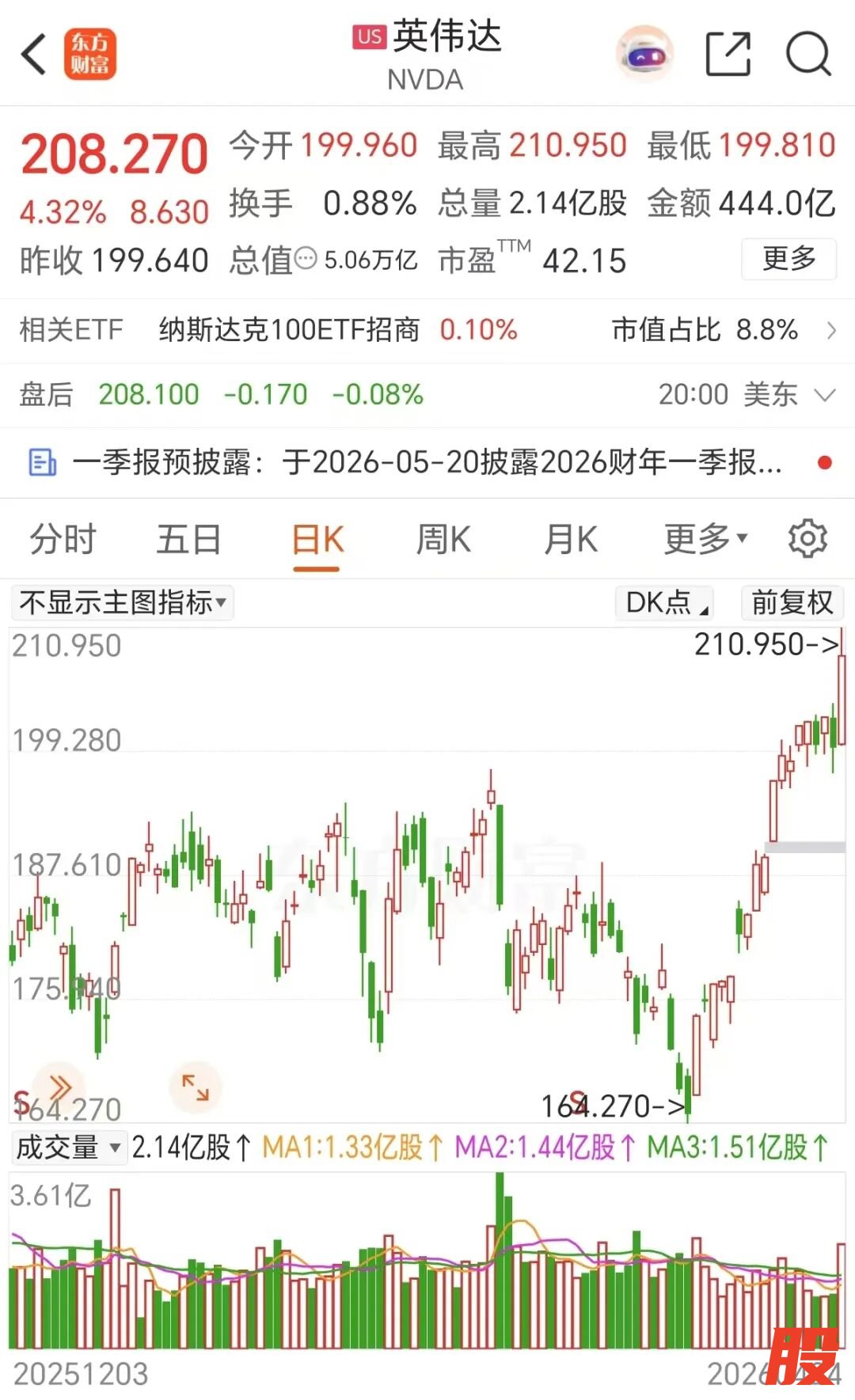
Task: Open chart settings gear
Action: click(x=807, y=539)
